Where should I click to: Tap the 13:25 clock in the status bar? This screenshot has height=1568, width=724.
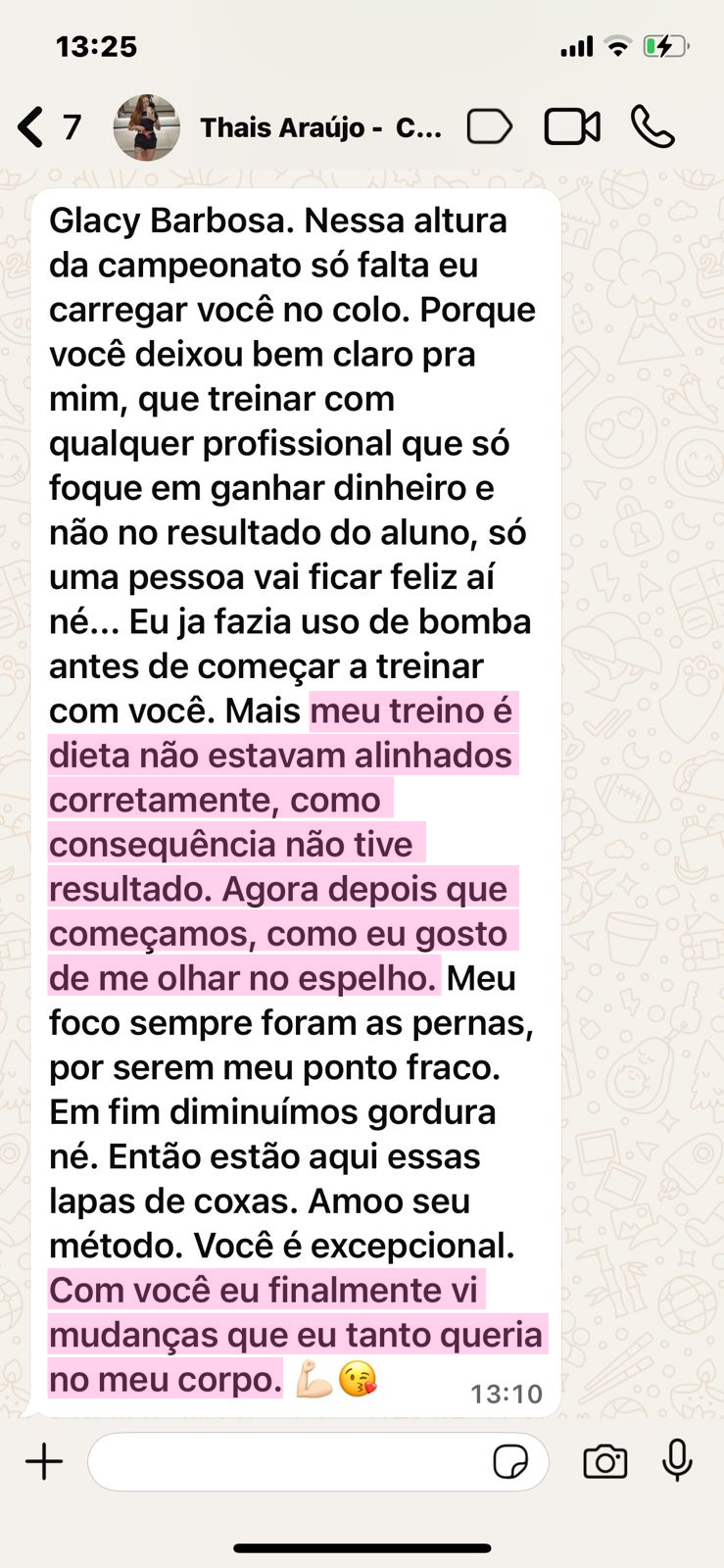93,46
